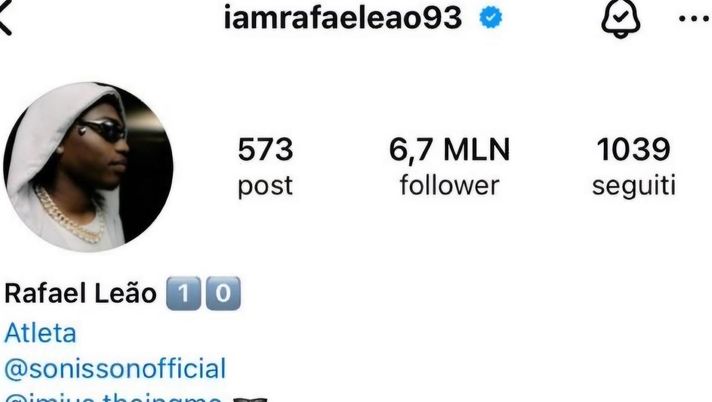Open the notification bell settings
This screenshot has height=402, width=712.
coord(620,19)
